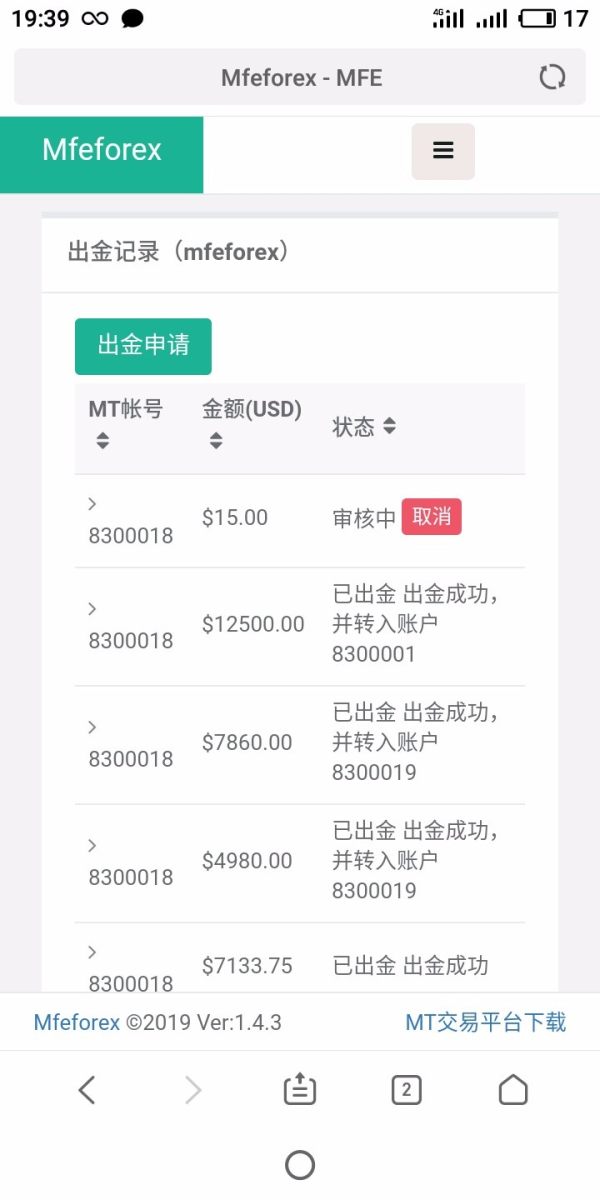The height and width of the screenshot is (1200, 600).
Task: Expand the $15.00 withdrawal row
Action: click(x=92, y=504)
